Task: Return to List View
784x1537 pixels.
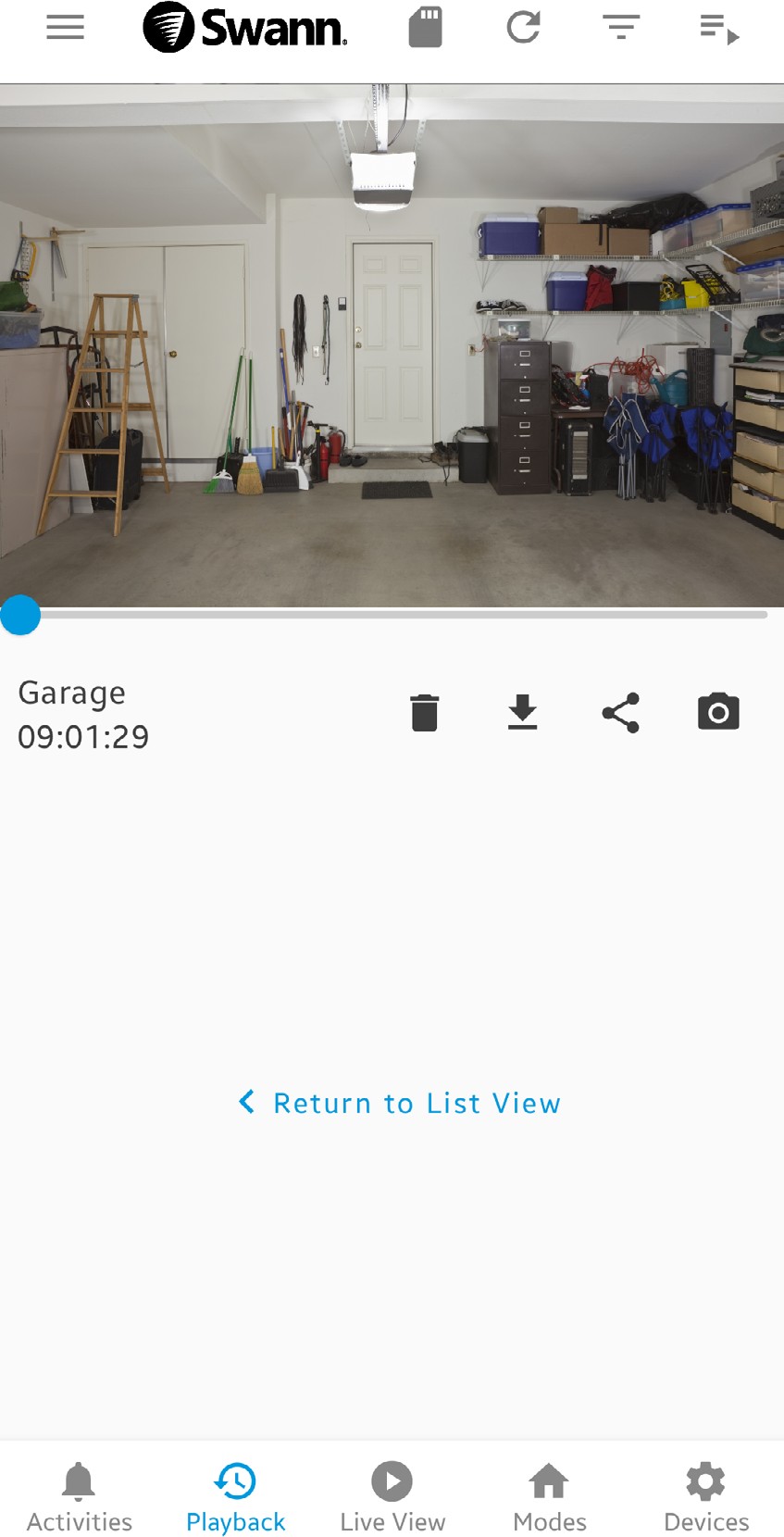Action: click(x=400, y=1103)
